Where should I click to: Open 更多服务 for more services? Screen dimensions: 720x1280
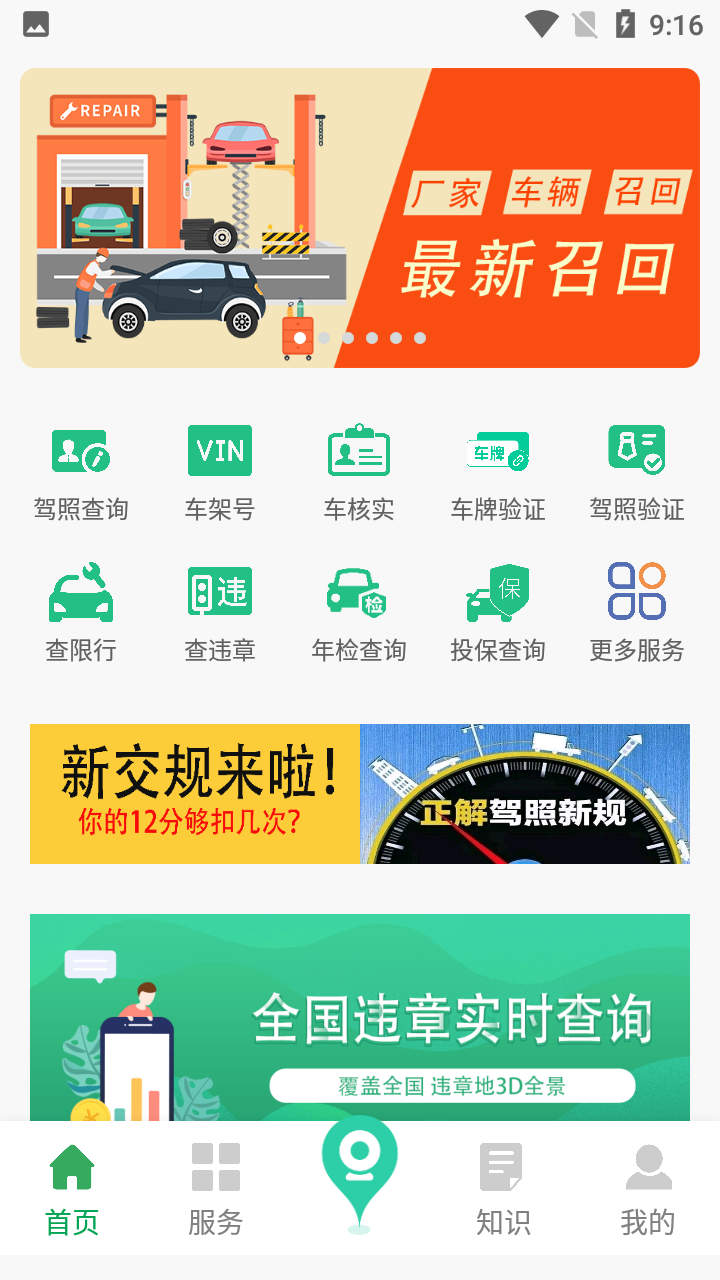[637, 610]
